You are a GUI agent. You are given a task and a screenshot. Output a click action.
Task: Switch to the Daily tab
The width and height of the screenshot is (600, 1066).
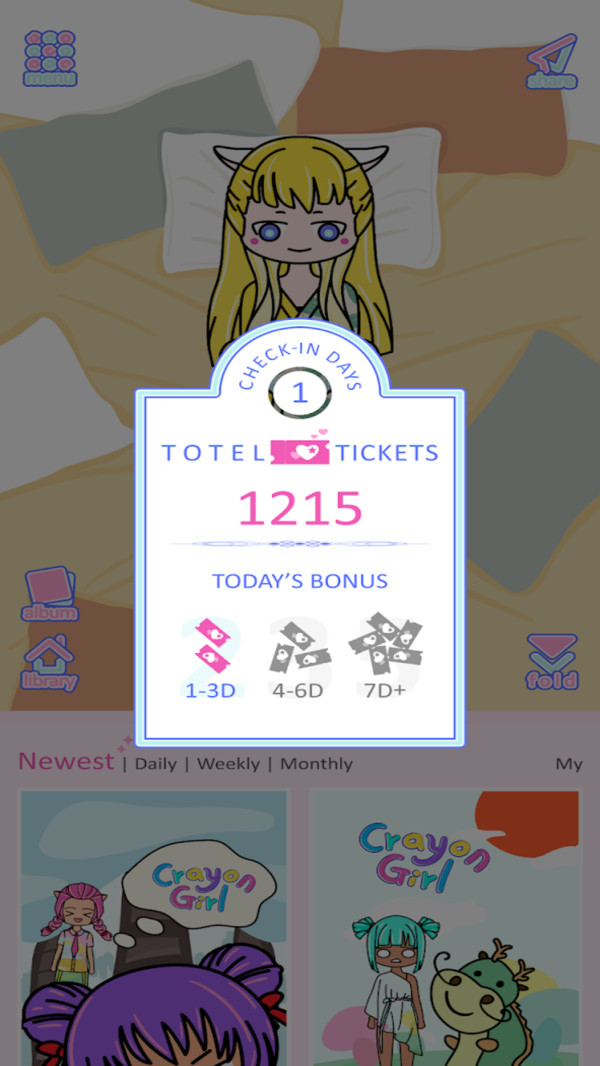[x=155, y=764]
